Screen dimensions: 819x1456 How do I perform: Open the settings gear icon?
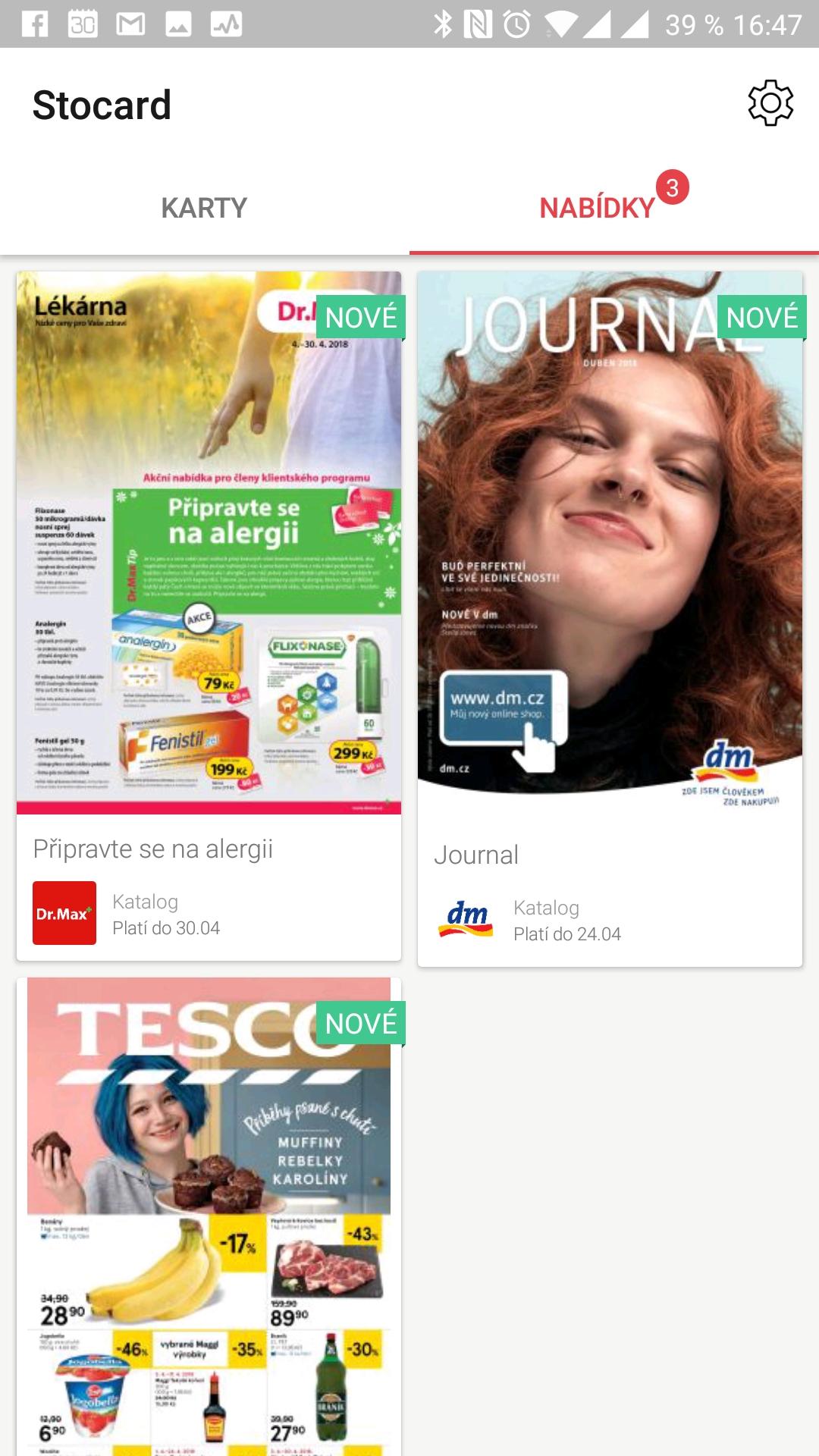pos(770,103)
